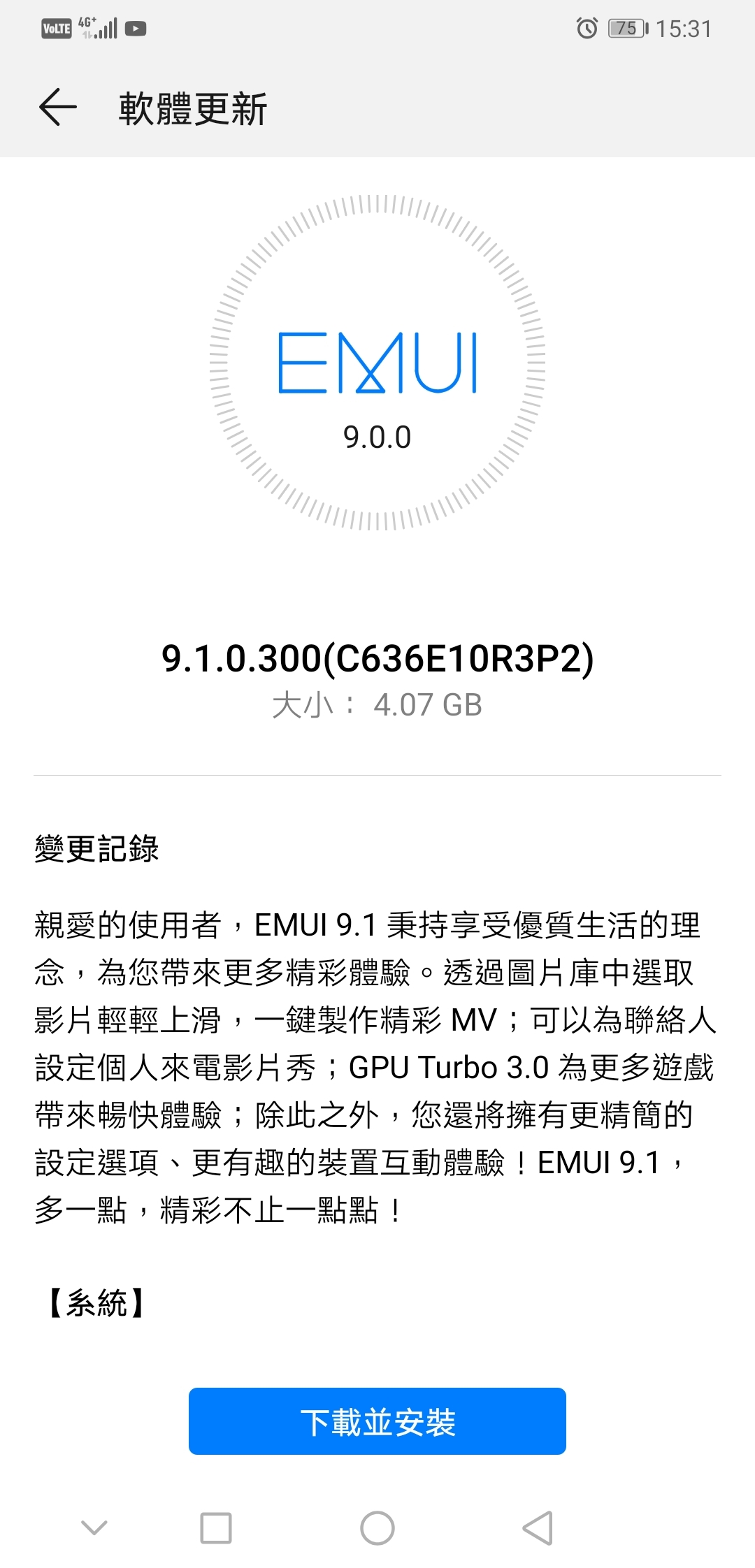Go to the home screen
Screen dimensions: 755x1568
click(377, 1528)
